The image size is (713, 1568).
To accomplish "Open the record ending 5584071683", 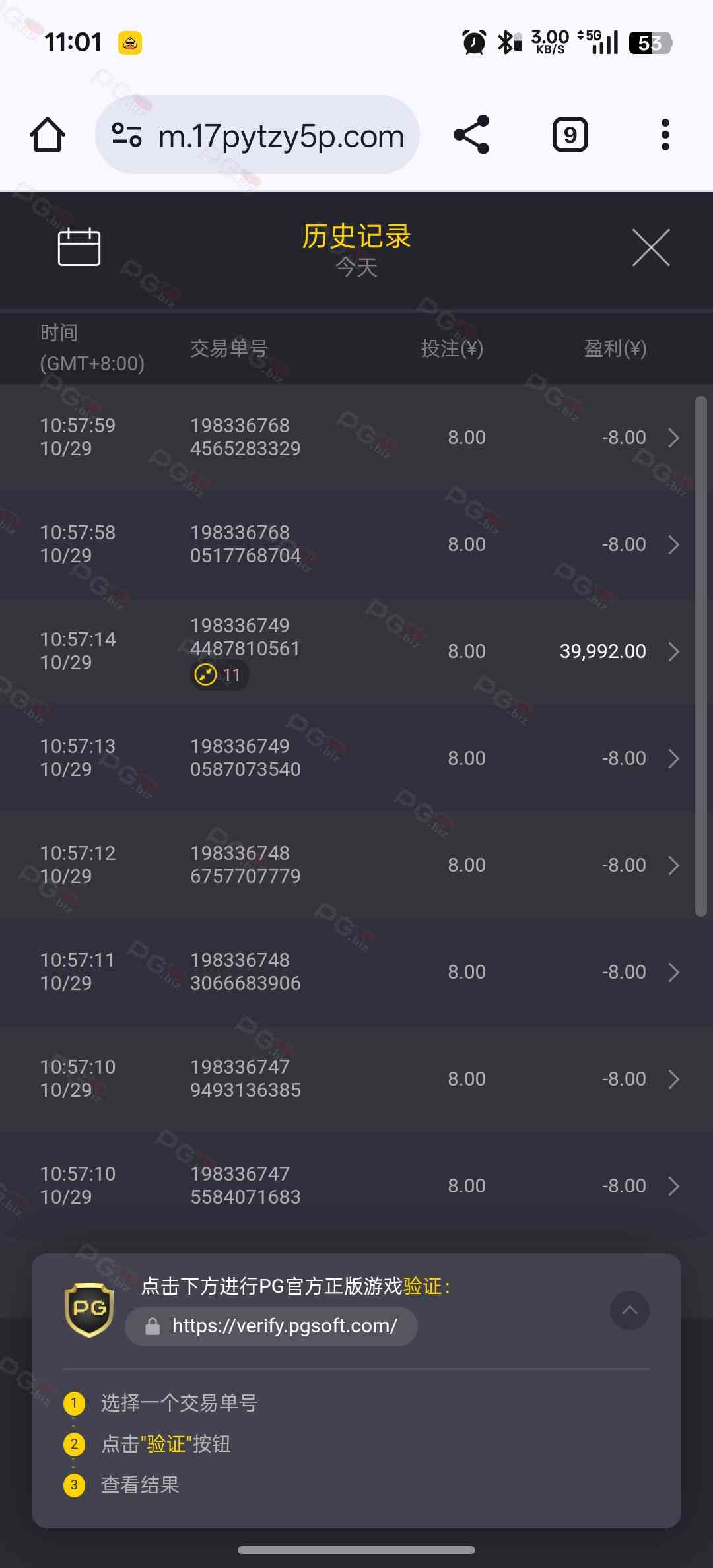I will pyautogui.click(x=356, y=1186).
